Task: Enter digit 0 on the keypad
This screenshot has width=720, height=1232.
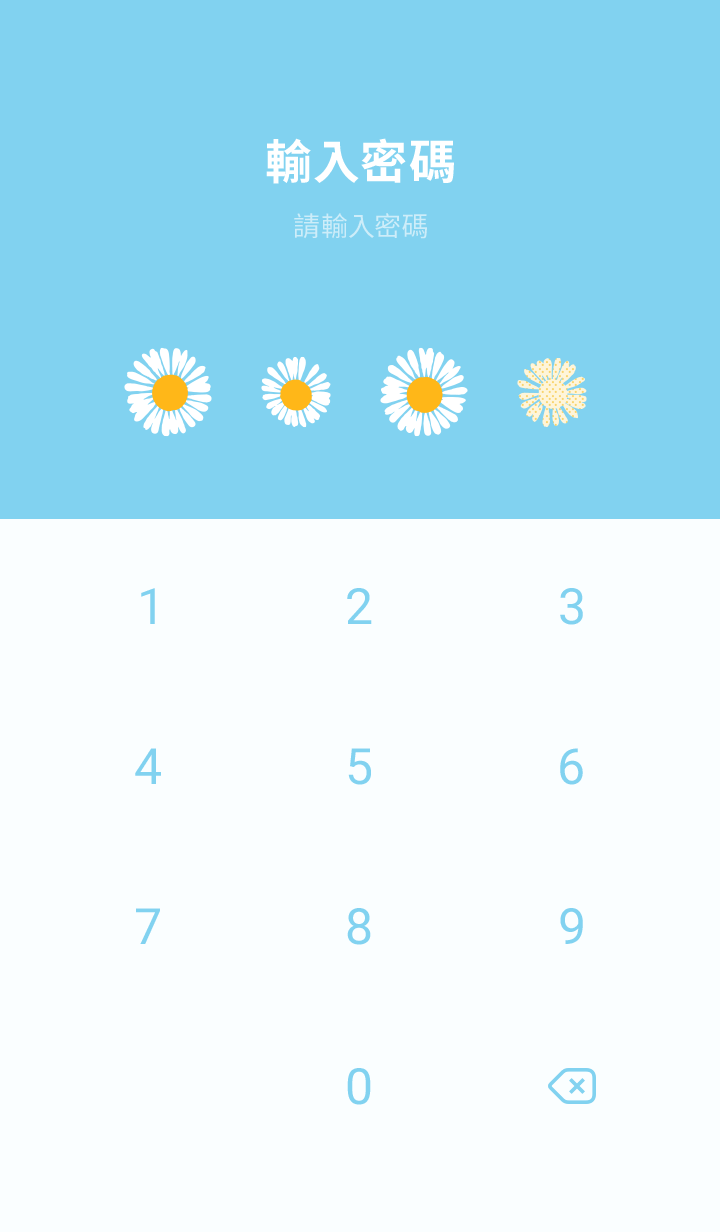Action: click(x=359, y=1087)
